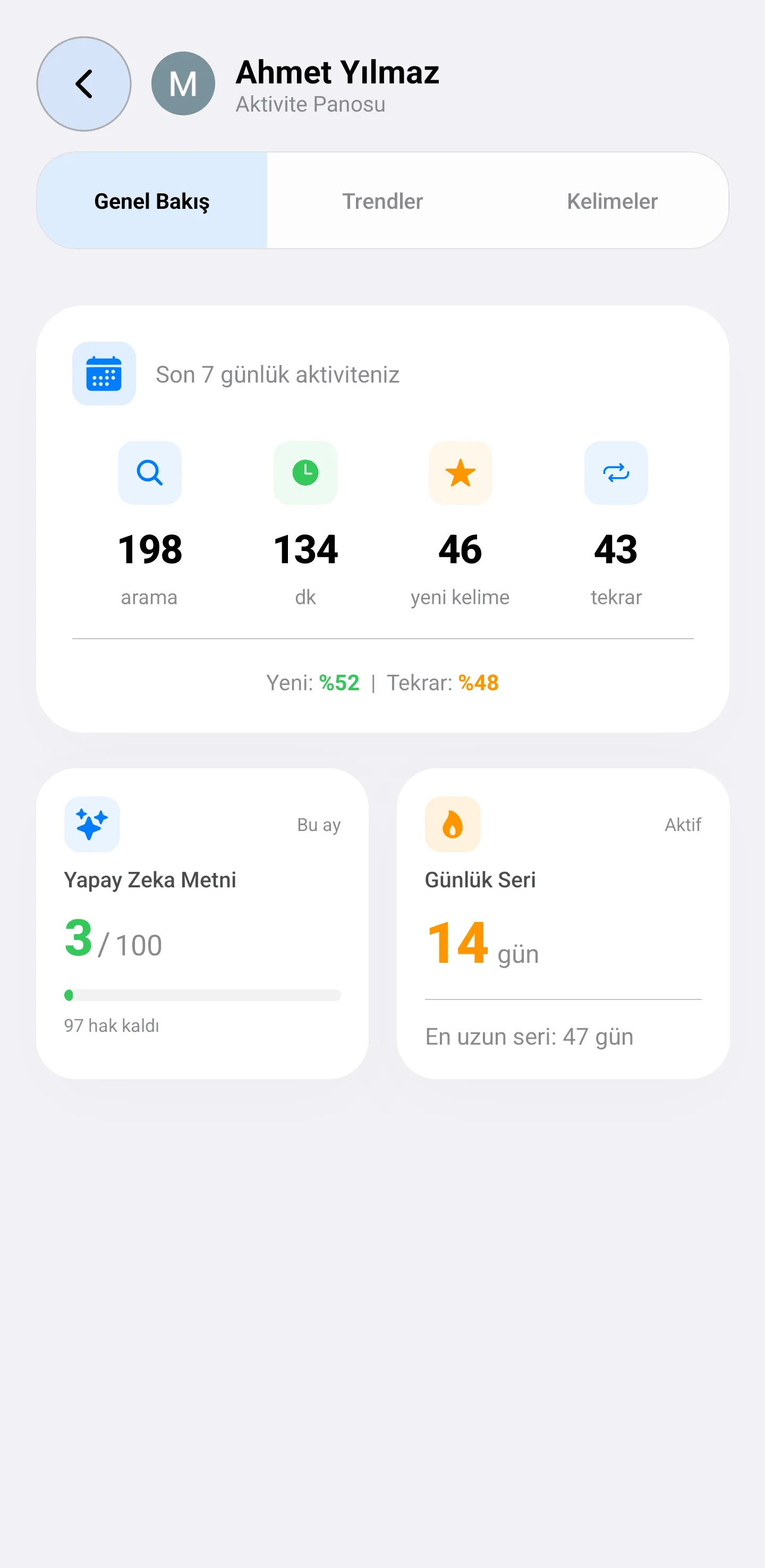The image size is (765, 1568).
Task: Open the Yapay Zeka Metni card
Action: [202, 923]
